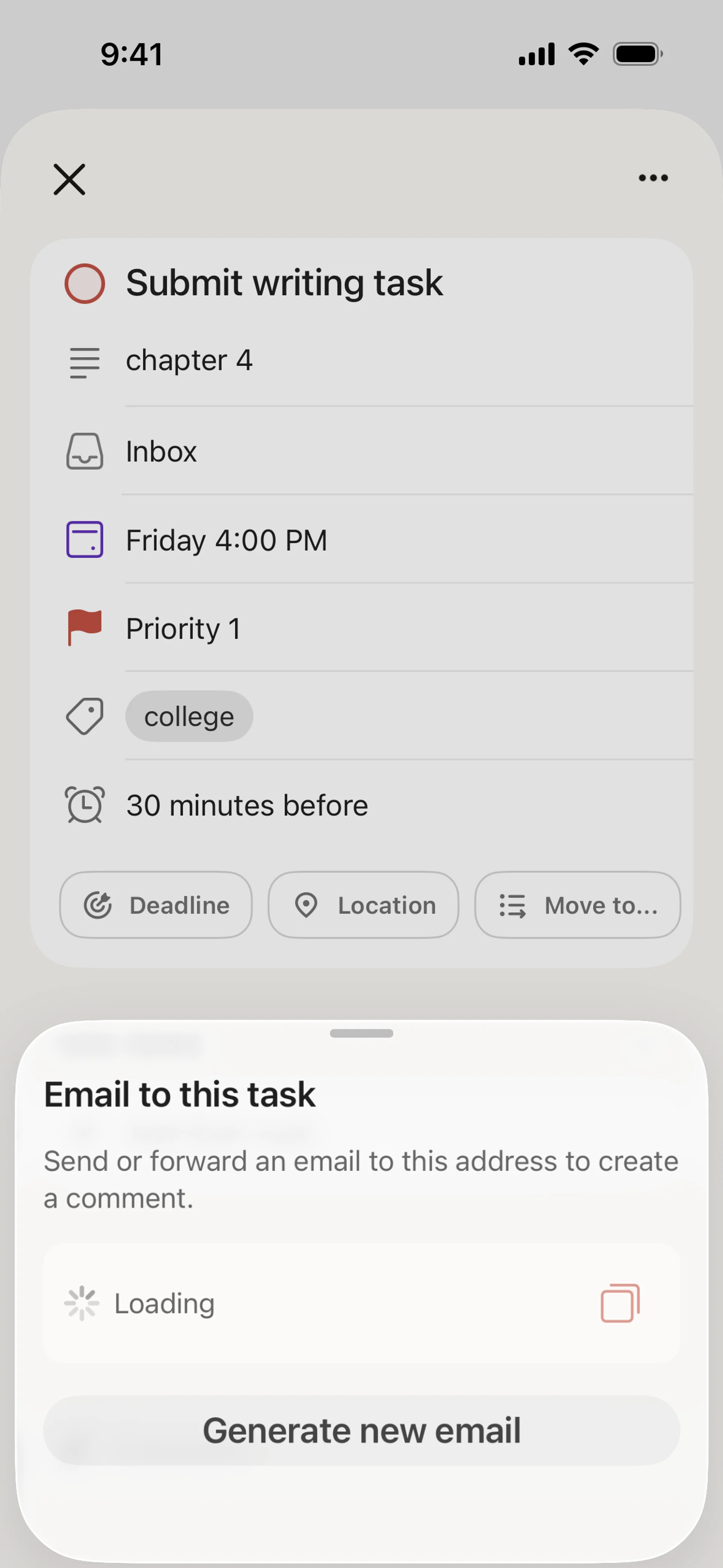Image resolution: width=723 pixels, height=1568 pixels.
Task: Mark Submit writing task as complete
Action: (x=85, y=284)
